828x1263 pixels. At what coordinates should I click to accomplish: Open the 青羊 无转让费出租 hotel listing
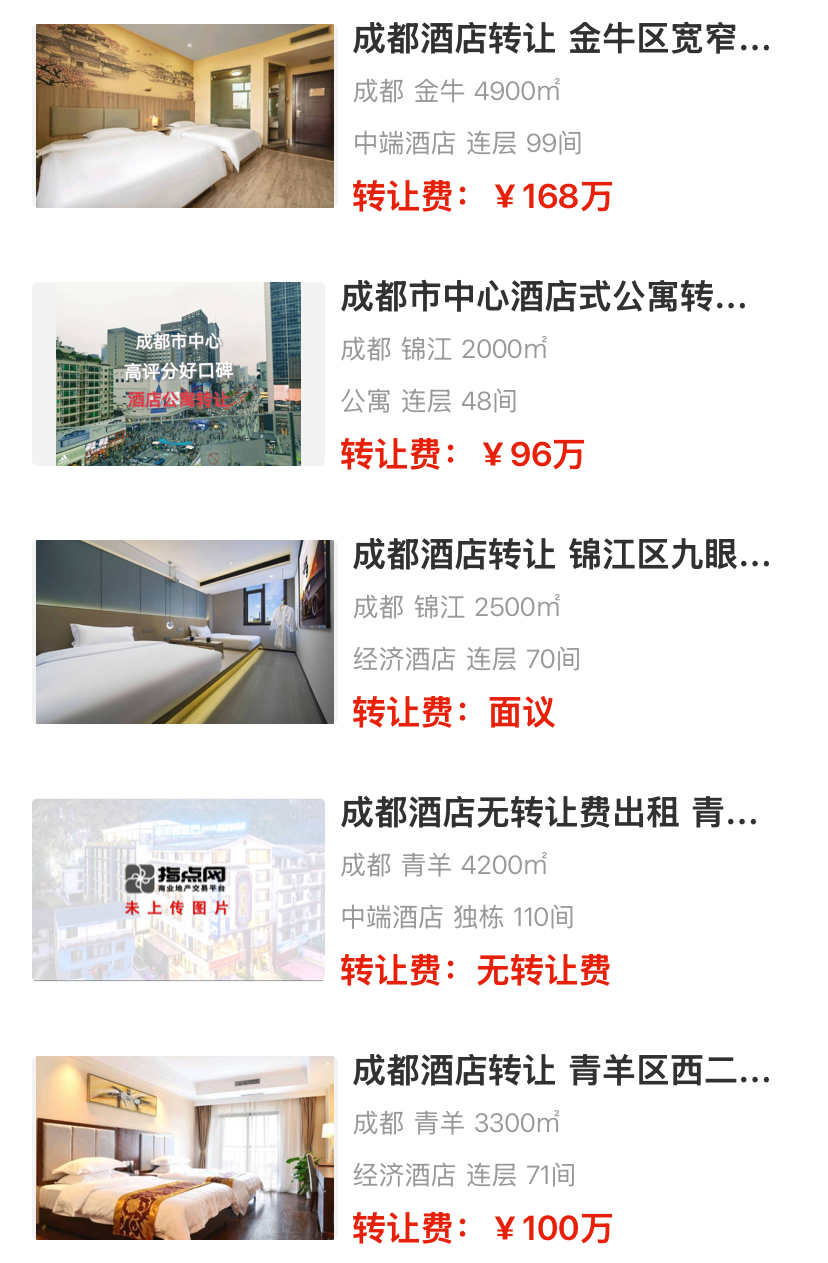(548, 814)
